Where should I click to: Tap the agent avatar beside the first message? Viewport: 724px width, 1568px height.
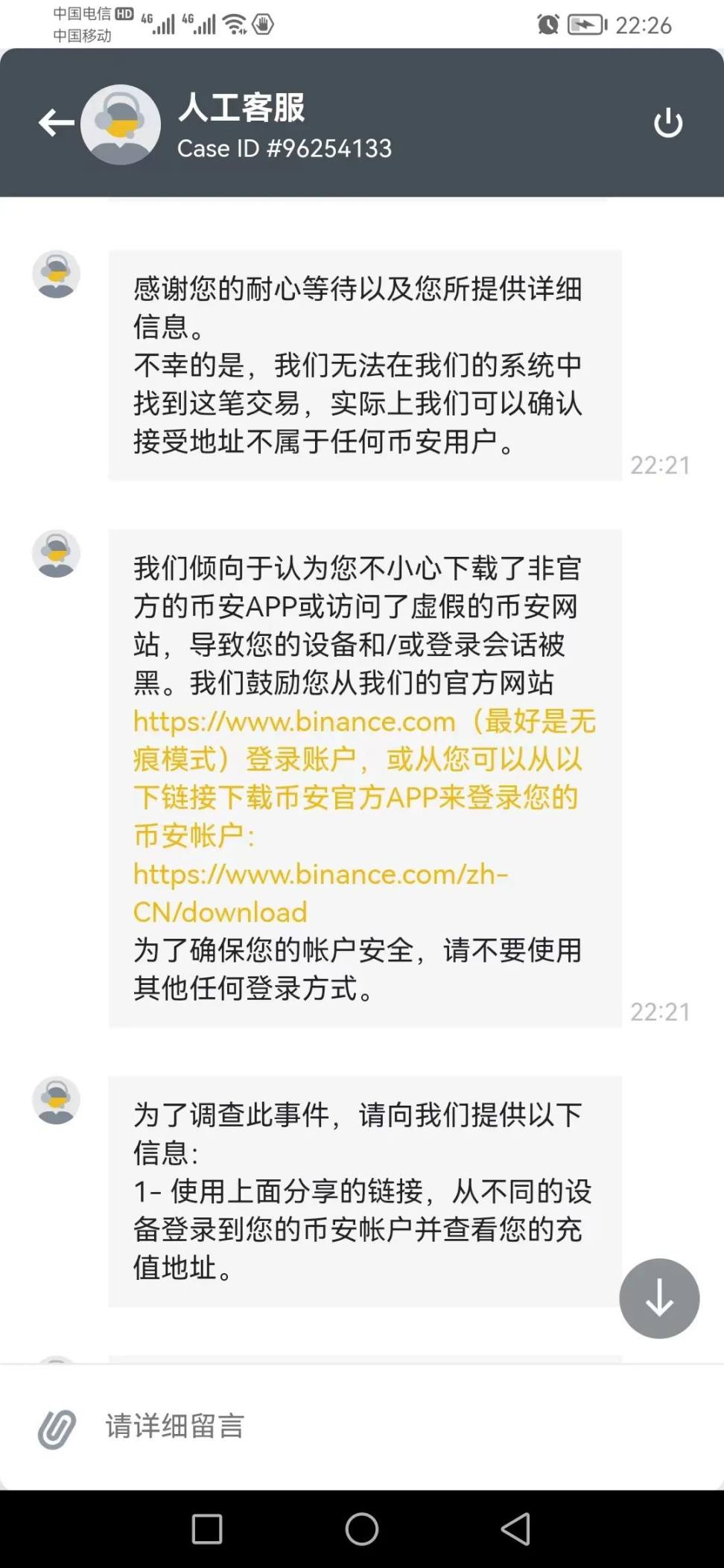click(56, 274)
